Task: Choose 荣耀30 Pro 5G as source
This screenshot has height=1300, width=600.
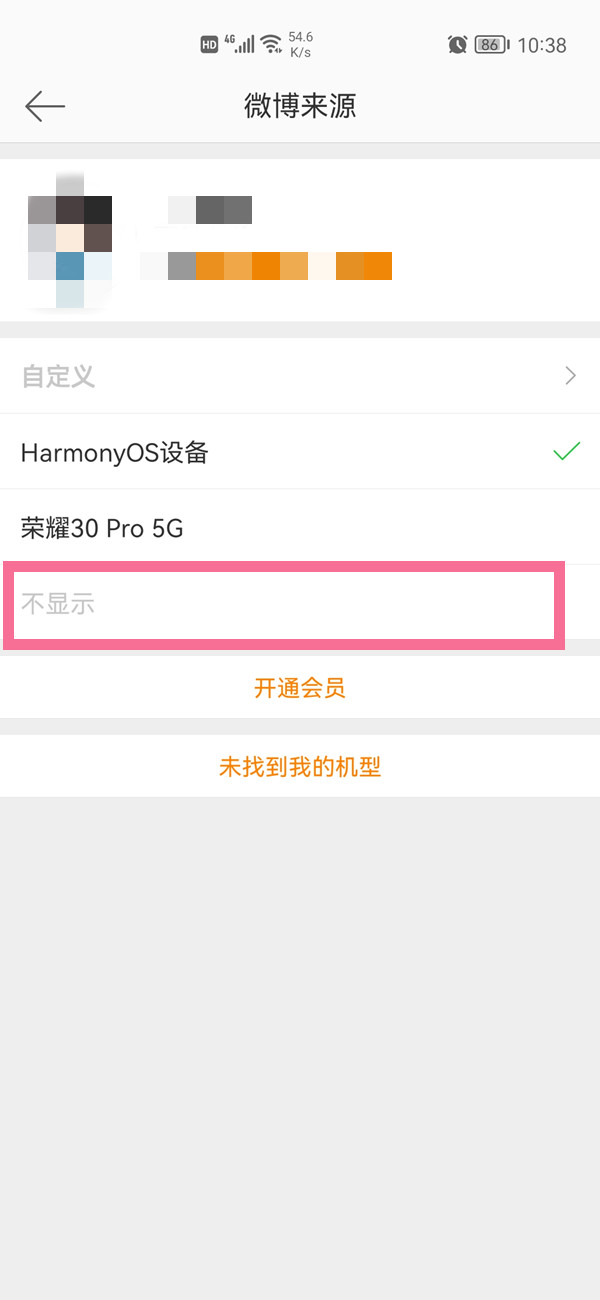Action: click(300, 528)
